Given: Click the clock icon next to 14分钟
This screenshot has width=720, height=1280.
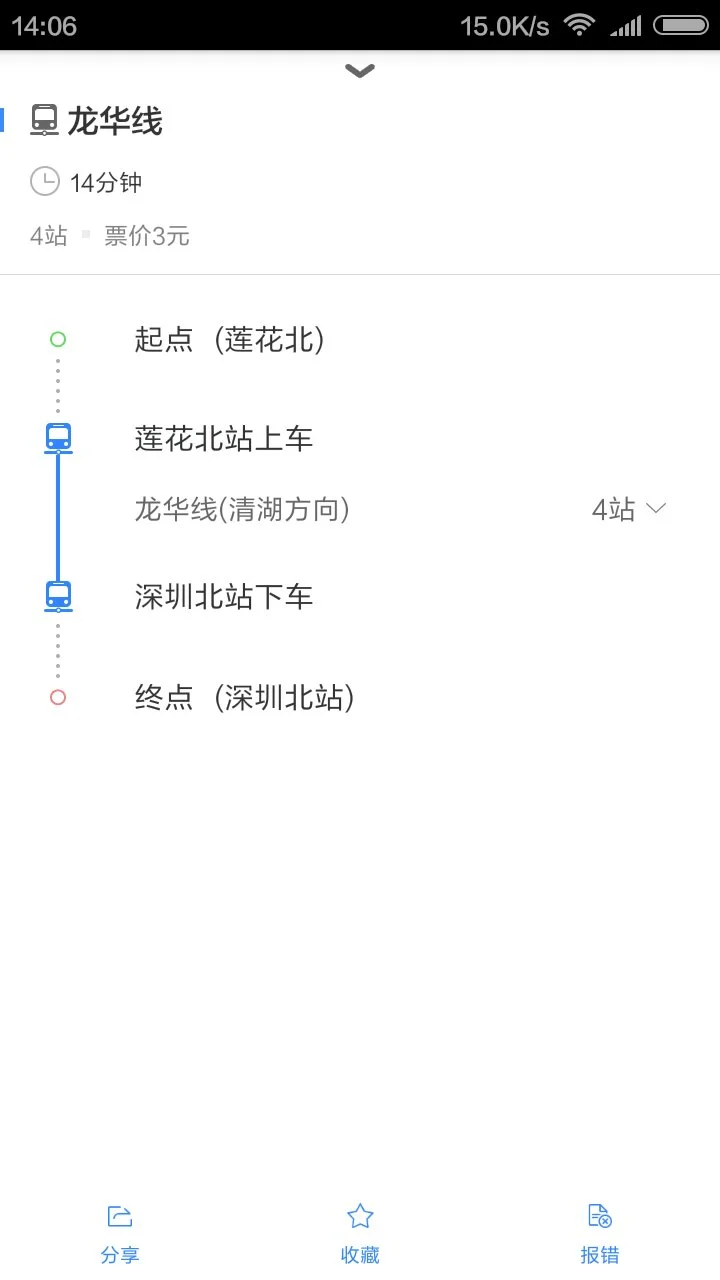Looking at the screenshot, I should 44,181.
